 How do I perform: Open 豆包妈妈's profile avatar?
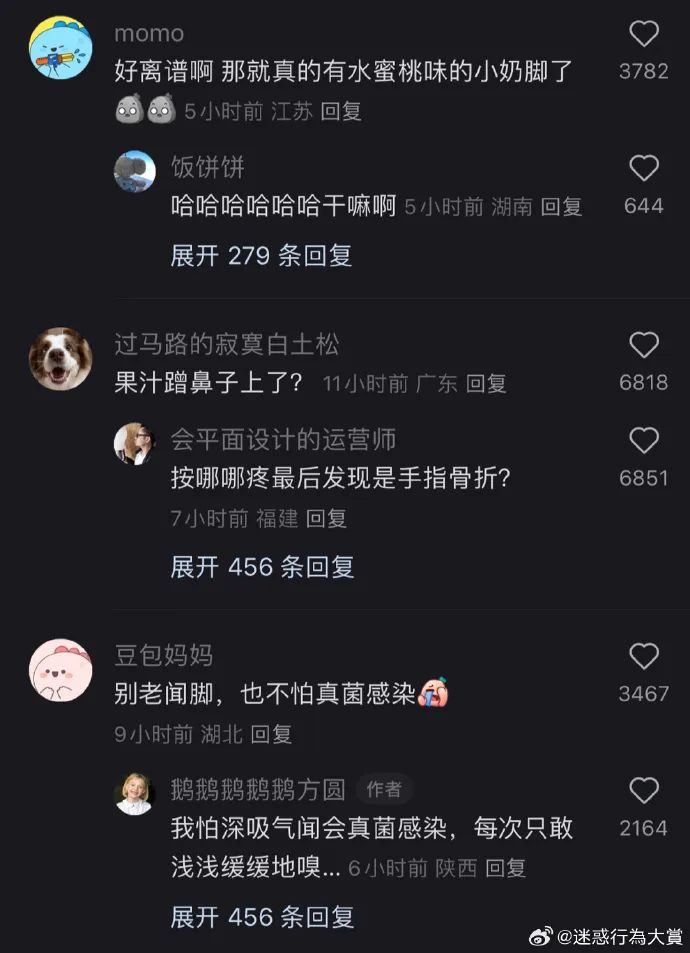point(60,670)
